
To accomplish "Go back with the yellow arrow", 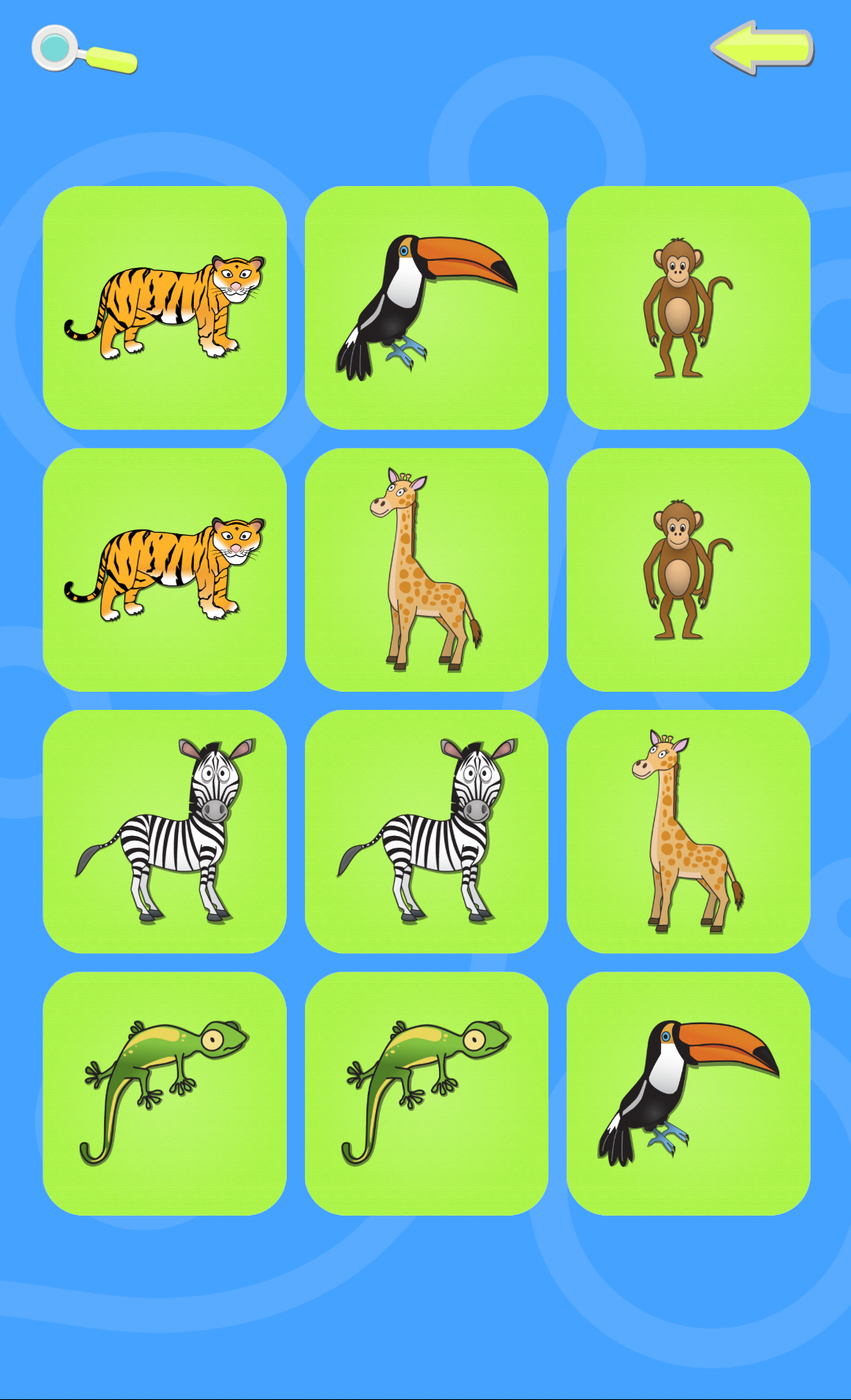I will tap(762, 48).
